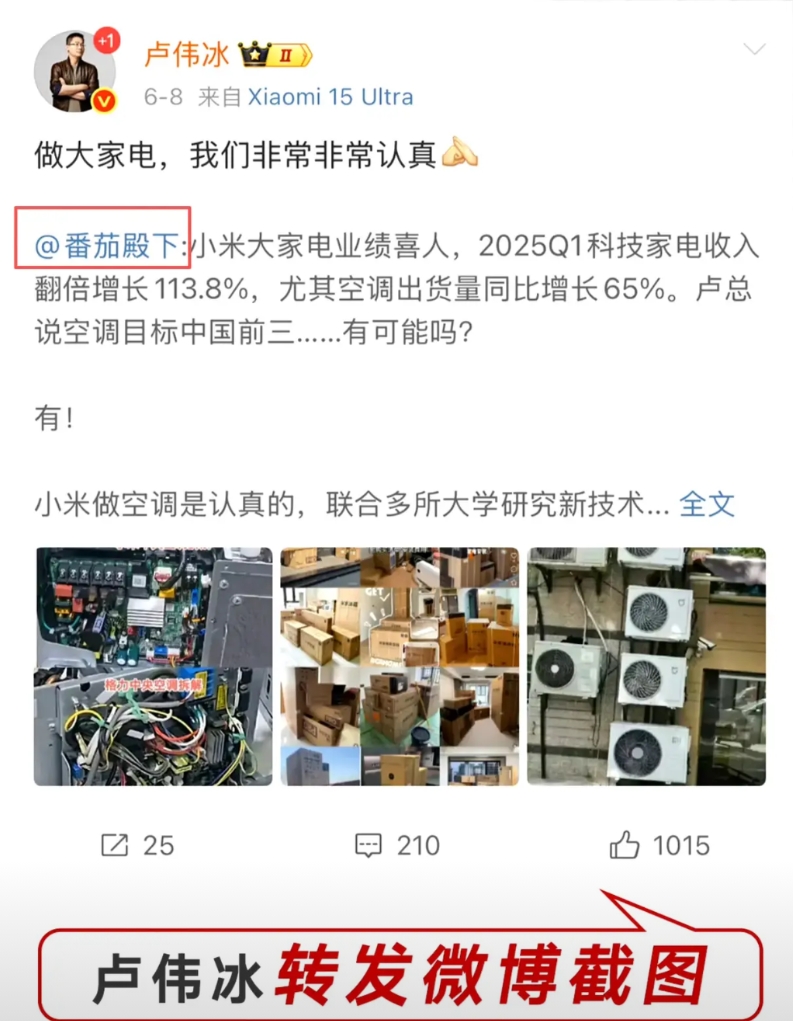The width and height of the screenshot is (793, 1021).
Task: Open the outdoor air conditioner units photo
Action: coord(646,666)
